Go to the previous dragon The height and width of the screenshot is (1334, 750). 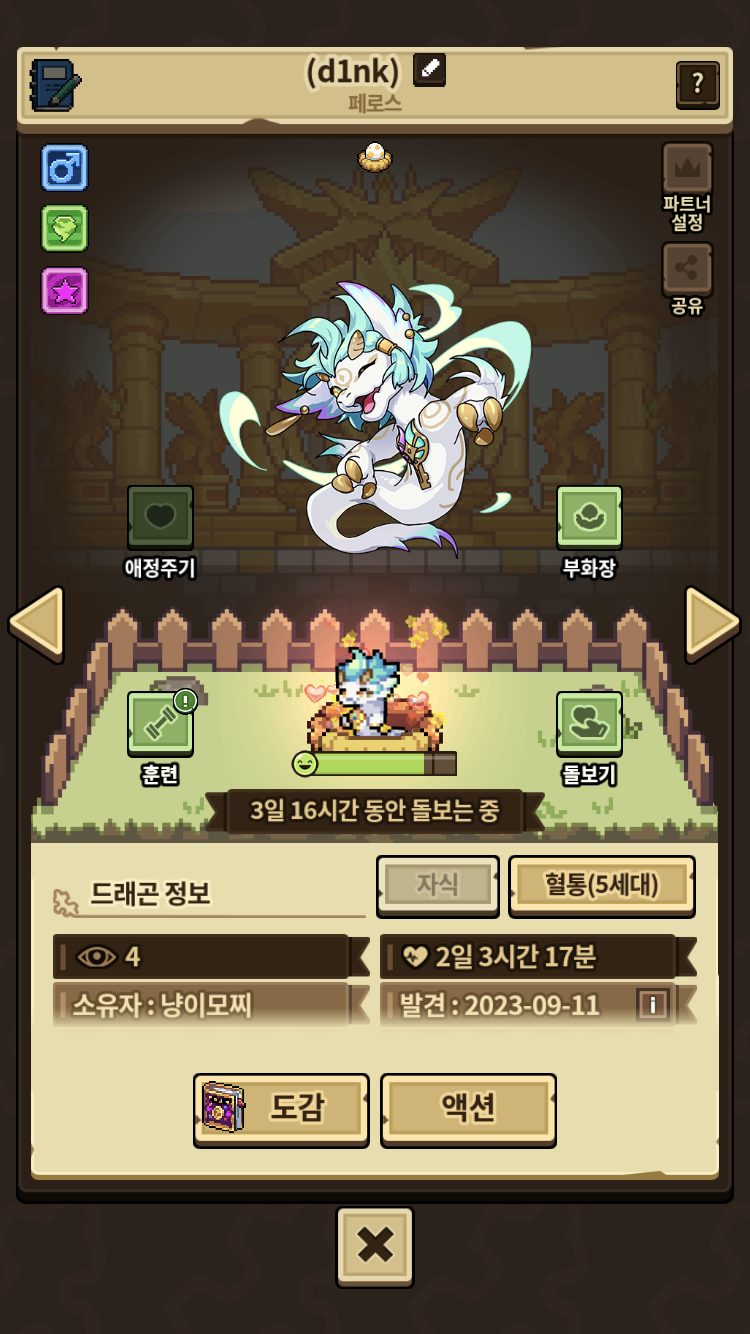(36, 624)
